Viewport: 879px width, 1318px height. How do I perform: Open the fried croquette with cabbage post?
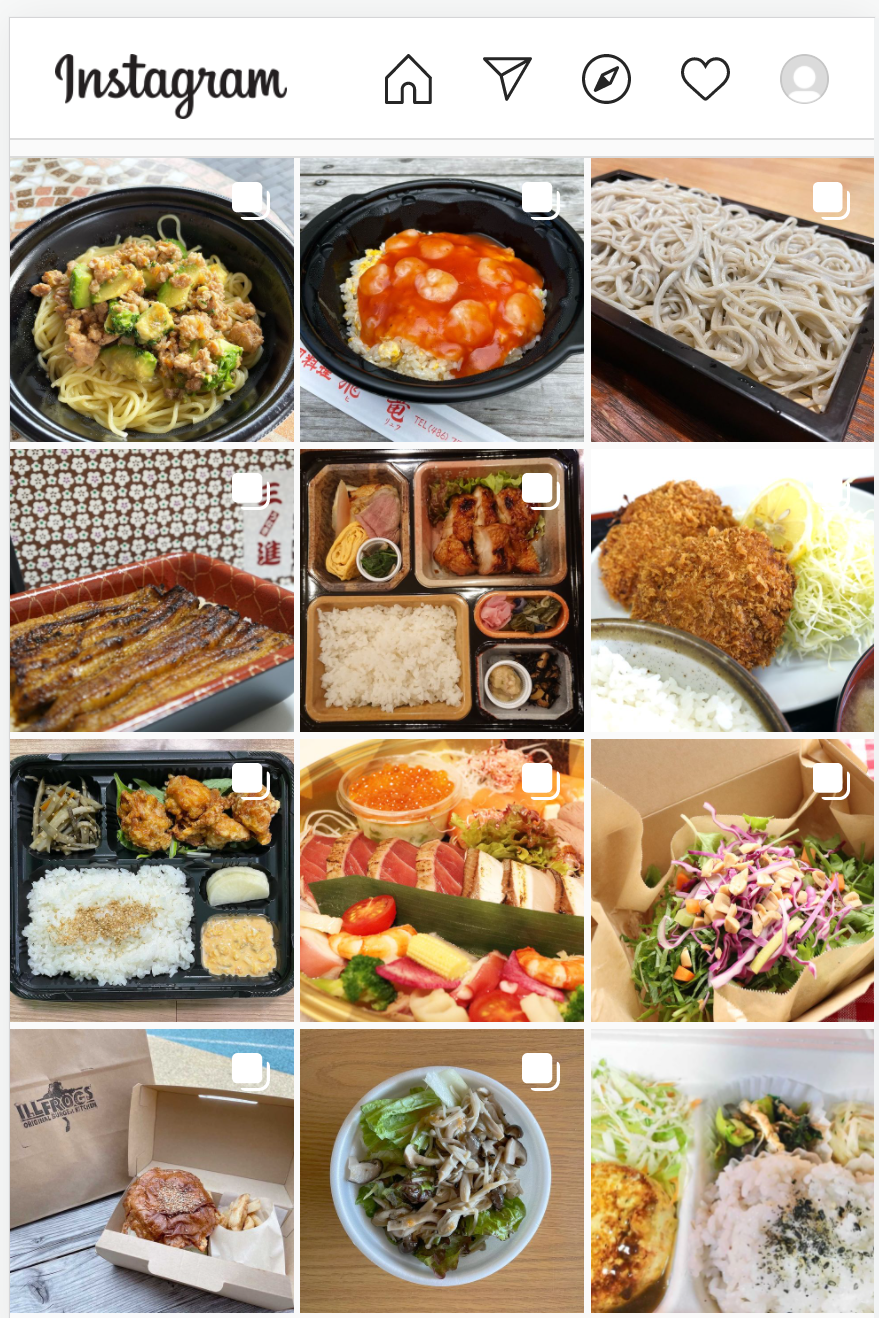(x=732, y=590)
